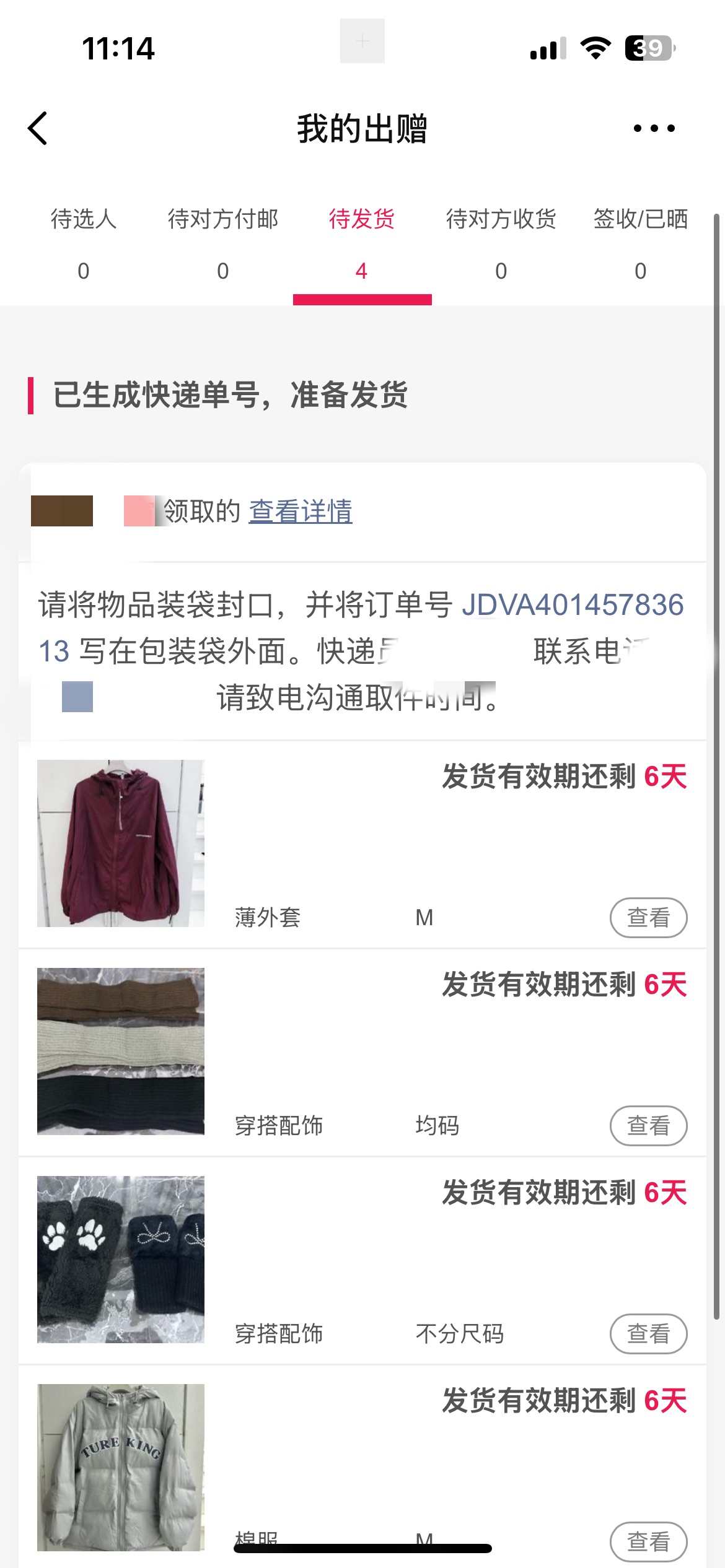Open the gray puffer jacket photo
The image size is (725, 1568).
[x=121, y=1467]
